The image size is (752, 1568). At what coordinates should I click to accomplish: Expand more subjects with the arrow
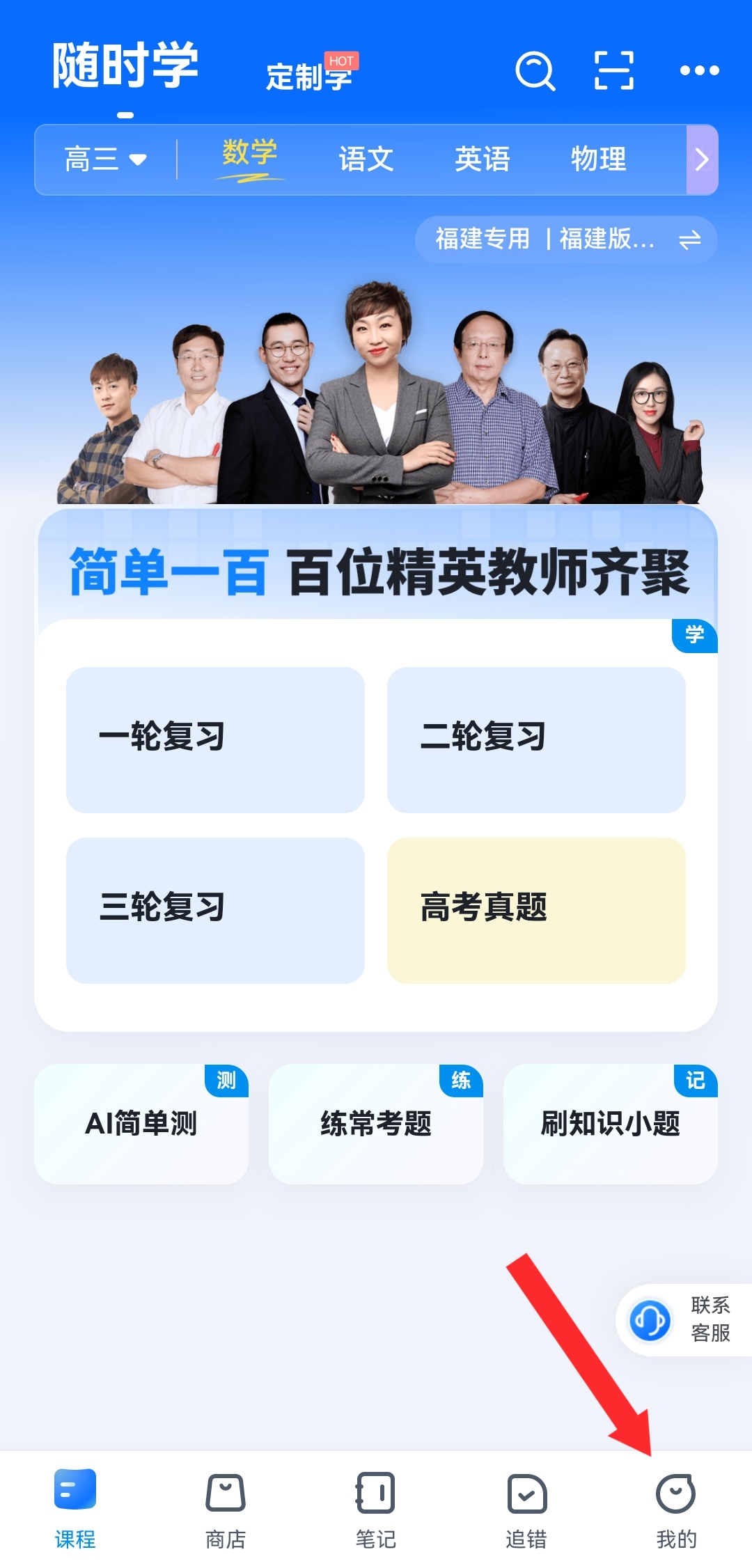pos(702,159)
